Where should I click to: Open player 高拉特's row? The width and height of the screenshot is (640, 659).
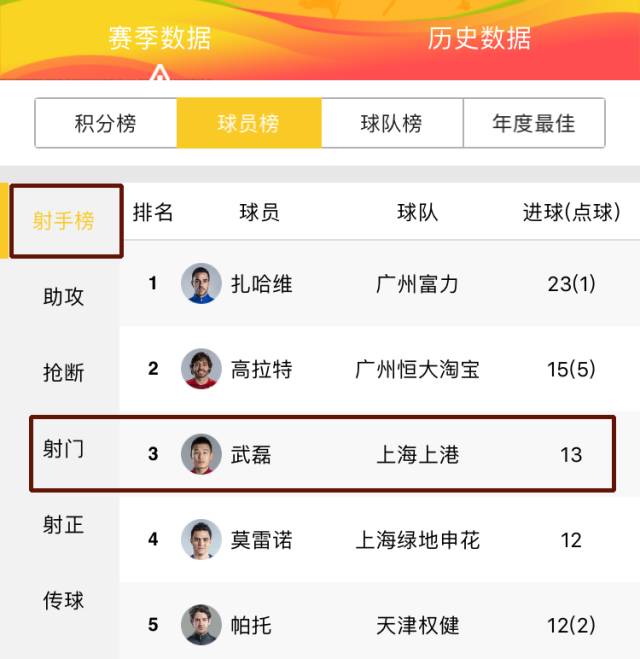[x=380, y=369]
